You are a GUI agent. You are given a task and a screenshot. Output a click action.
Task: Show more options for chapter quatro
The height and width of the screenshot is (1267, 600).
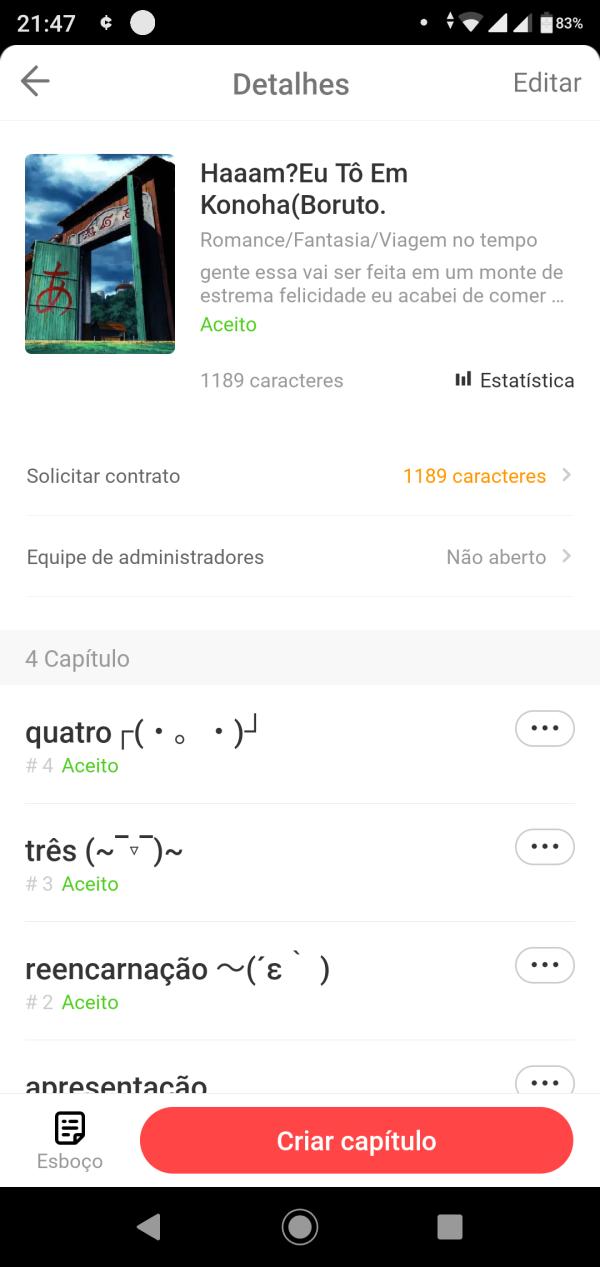tap(544, 728)
